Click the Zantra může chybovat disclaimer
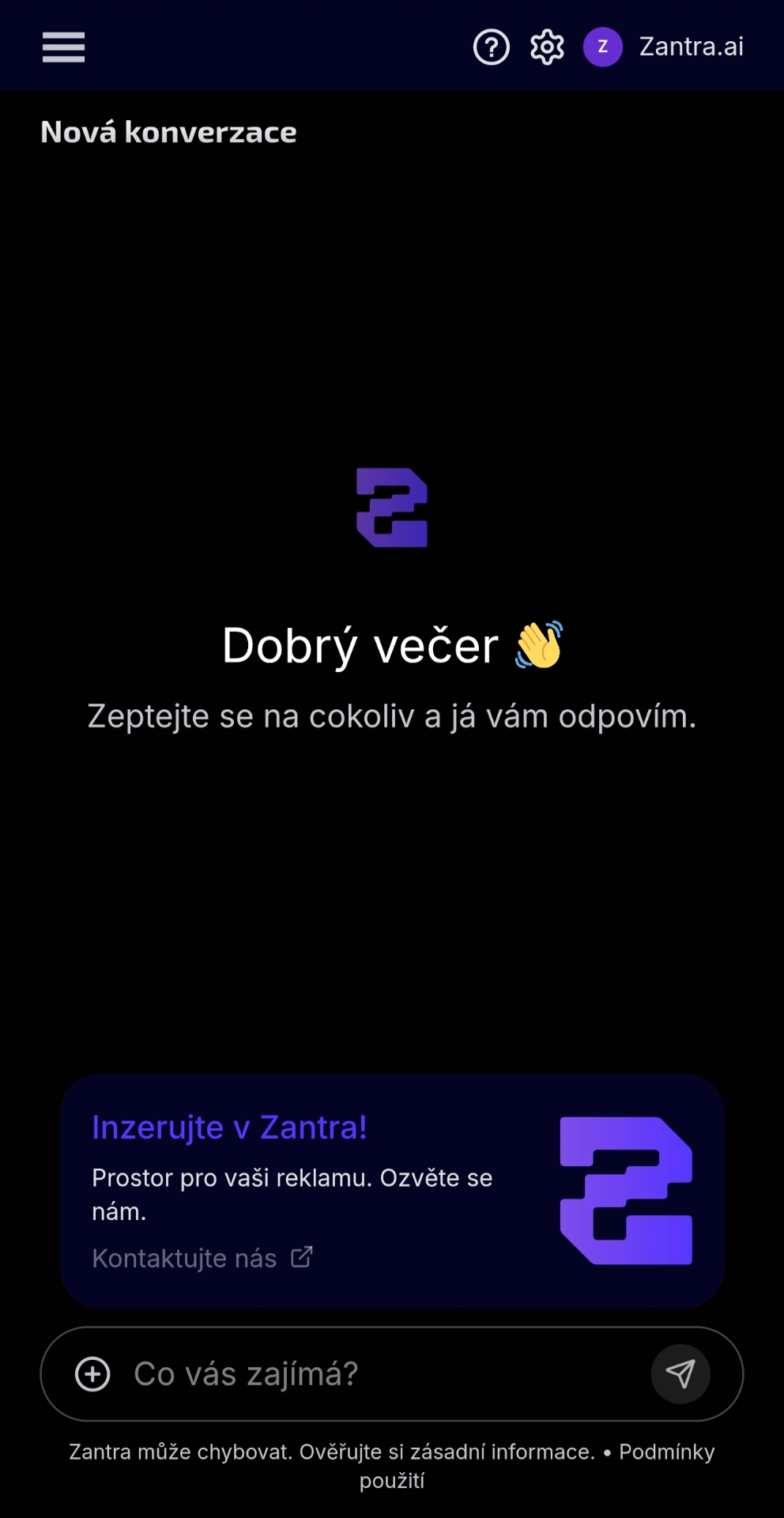Image resolution: width=784 pixels, height=1518 pixels. [332, 1452]
